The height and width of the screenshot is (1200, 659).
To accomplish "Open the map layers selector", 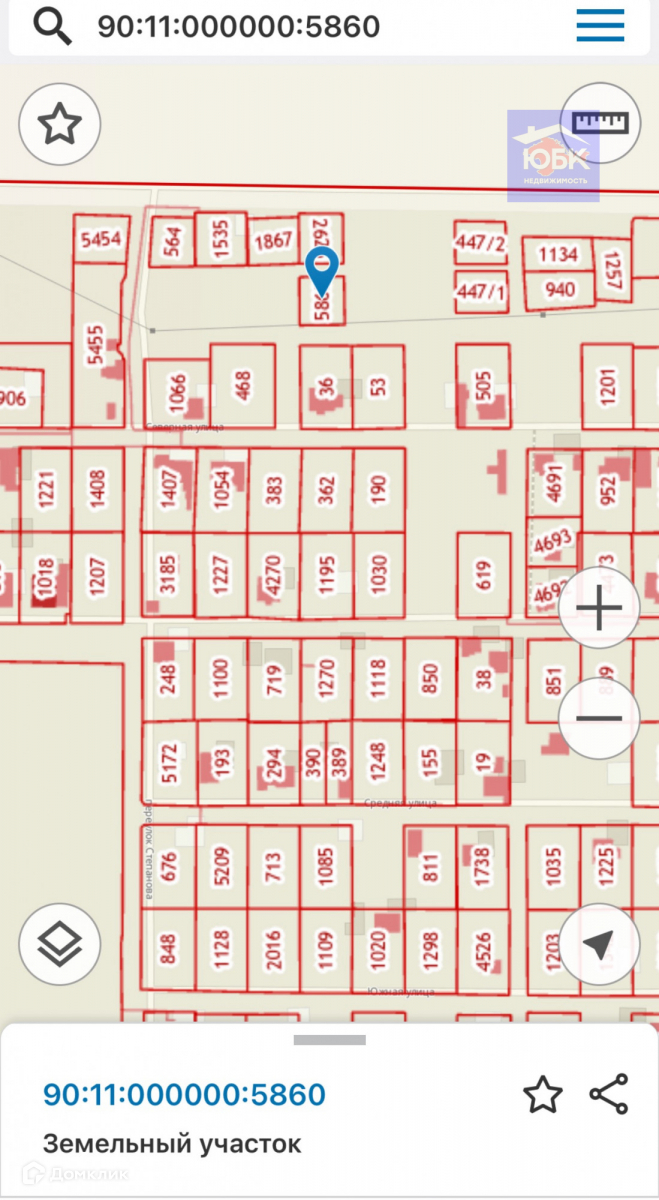I will (59, 943).
